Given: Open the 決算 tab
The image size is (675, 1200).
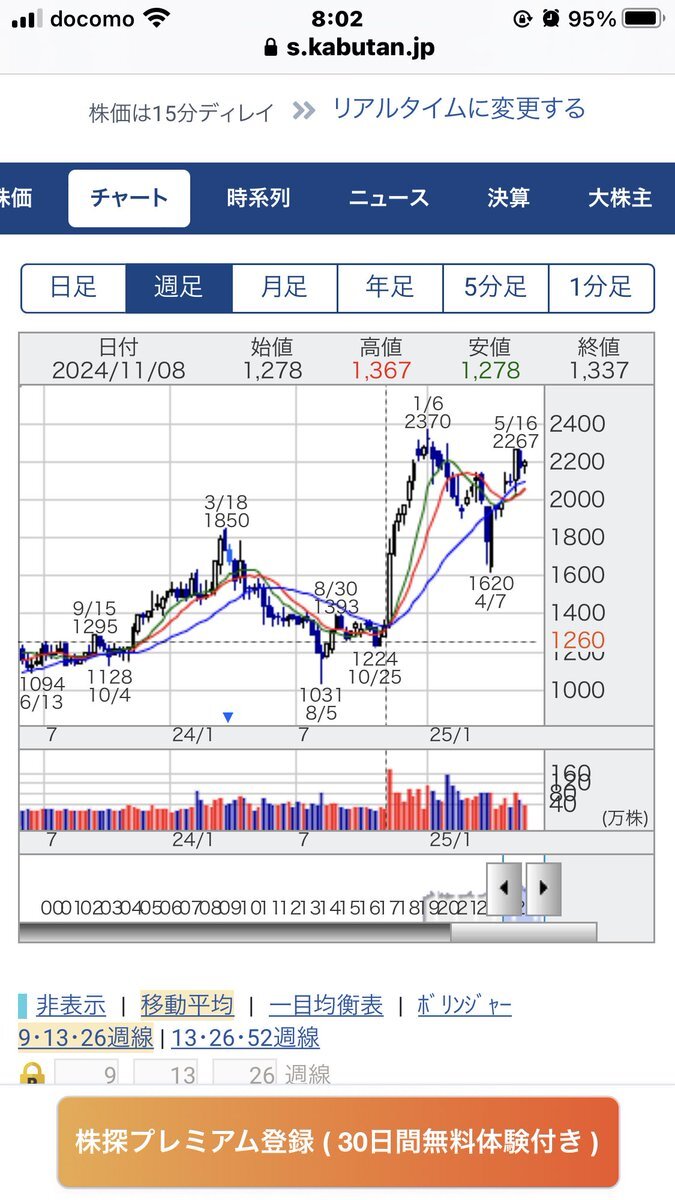Looking at the screenshot, I should point(508,198).
